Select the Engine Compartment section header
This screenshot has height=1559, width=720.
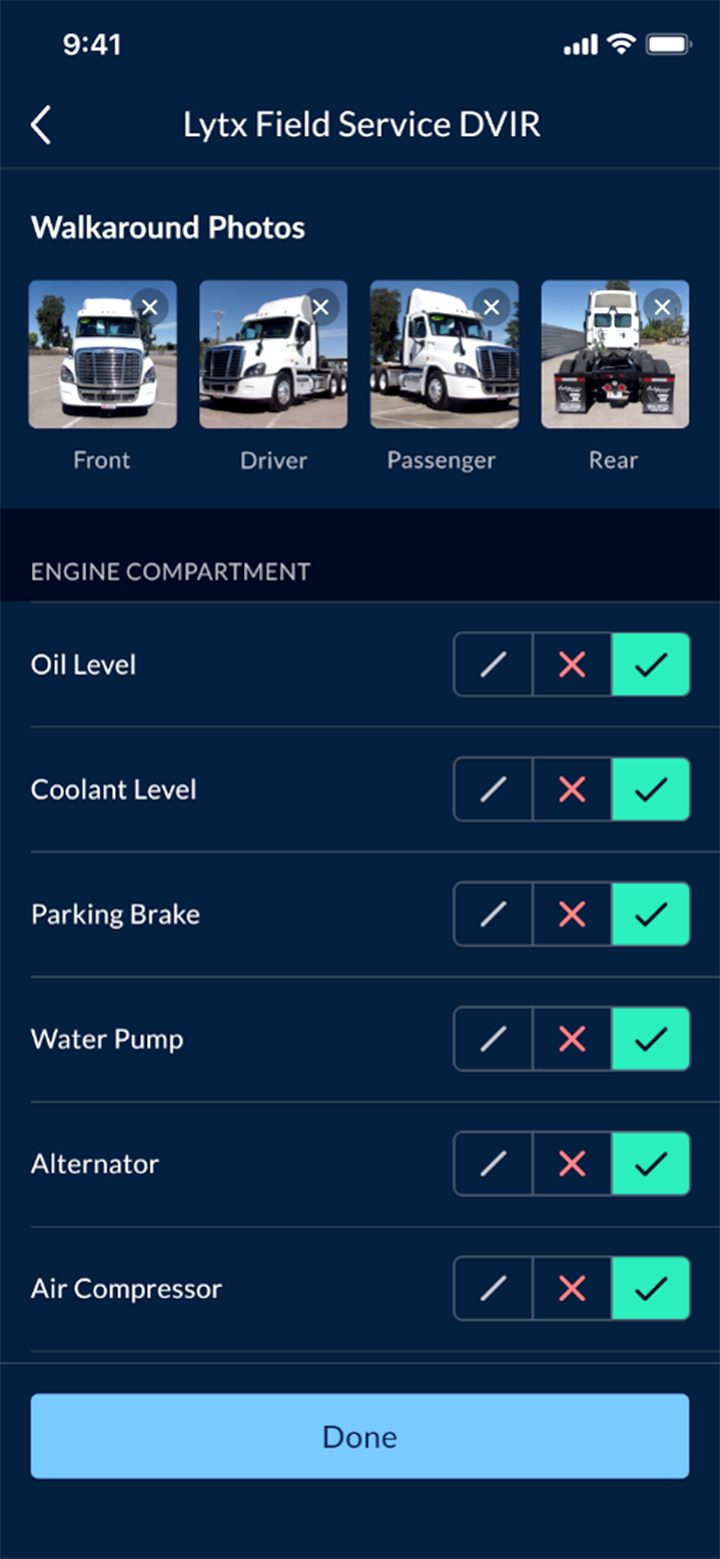coord(170,571)
